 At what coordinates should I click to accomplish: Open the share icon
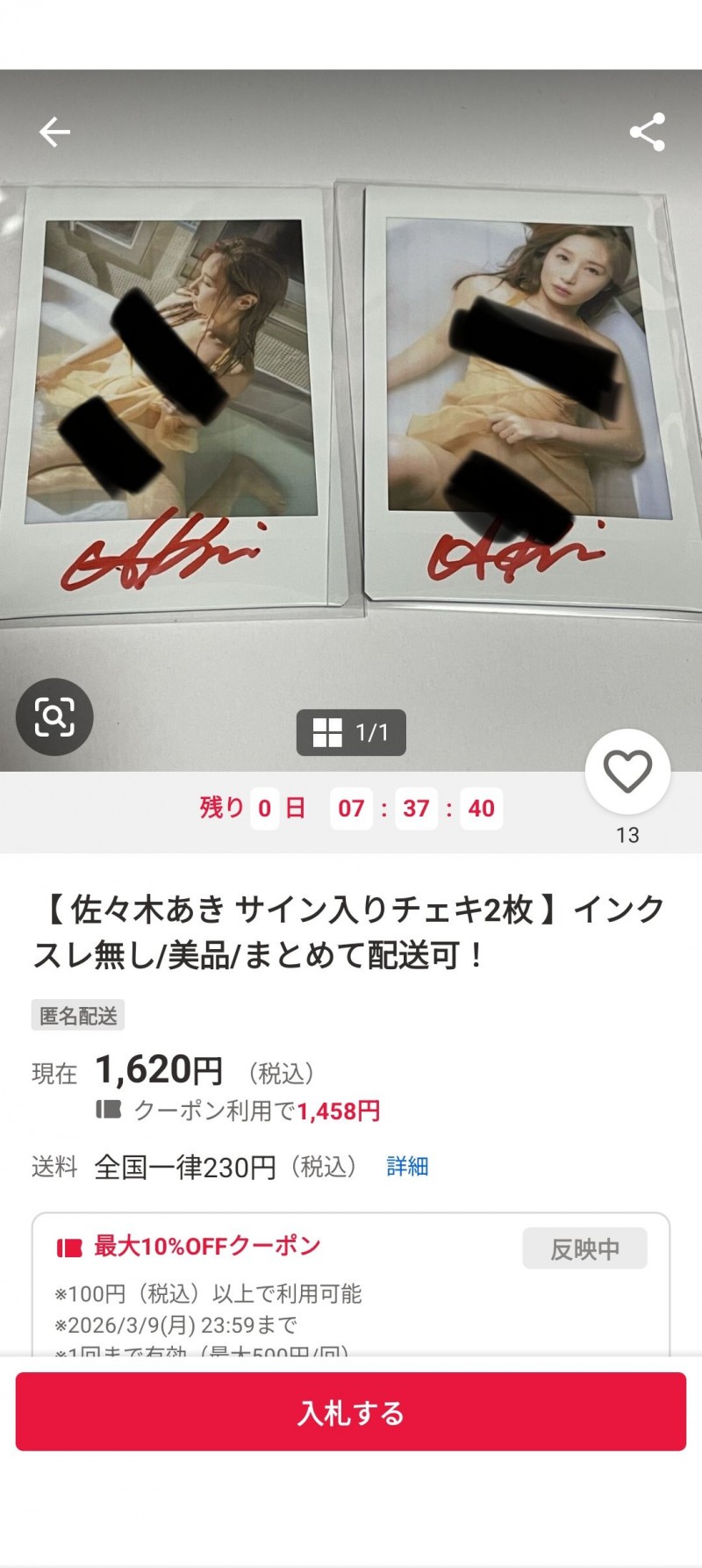[648, 131]
